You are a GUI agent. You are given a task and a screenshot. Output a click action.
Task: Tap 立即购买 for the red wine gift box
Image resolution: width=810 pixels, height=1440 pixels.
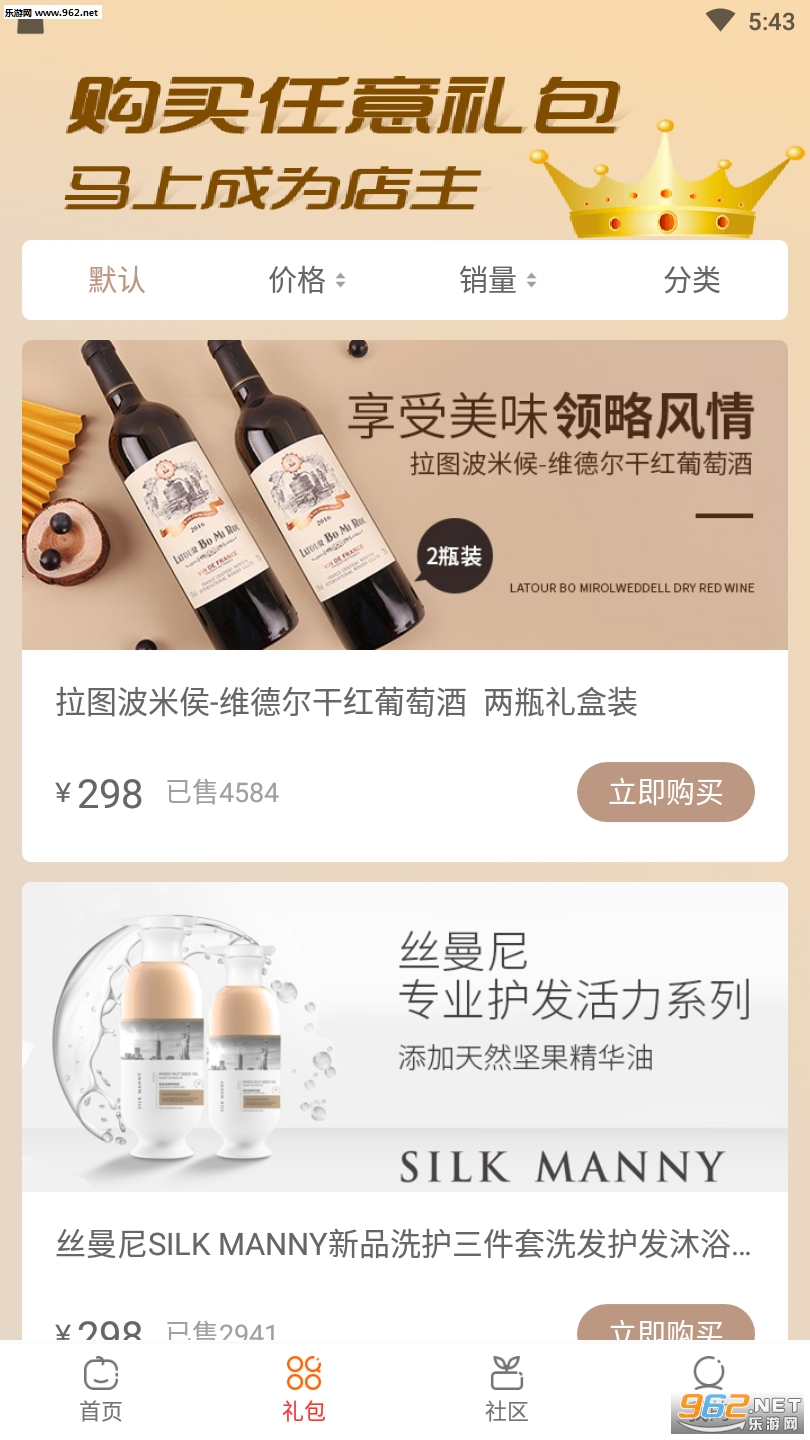click(665, 792)
